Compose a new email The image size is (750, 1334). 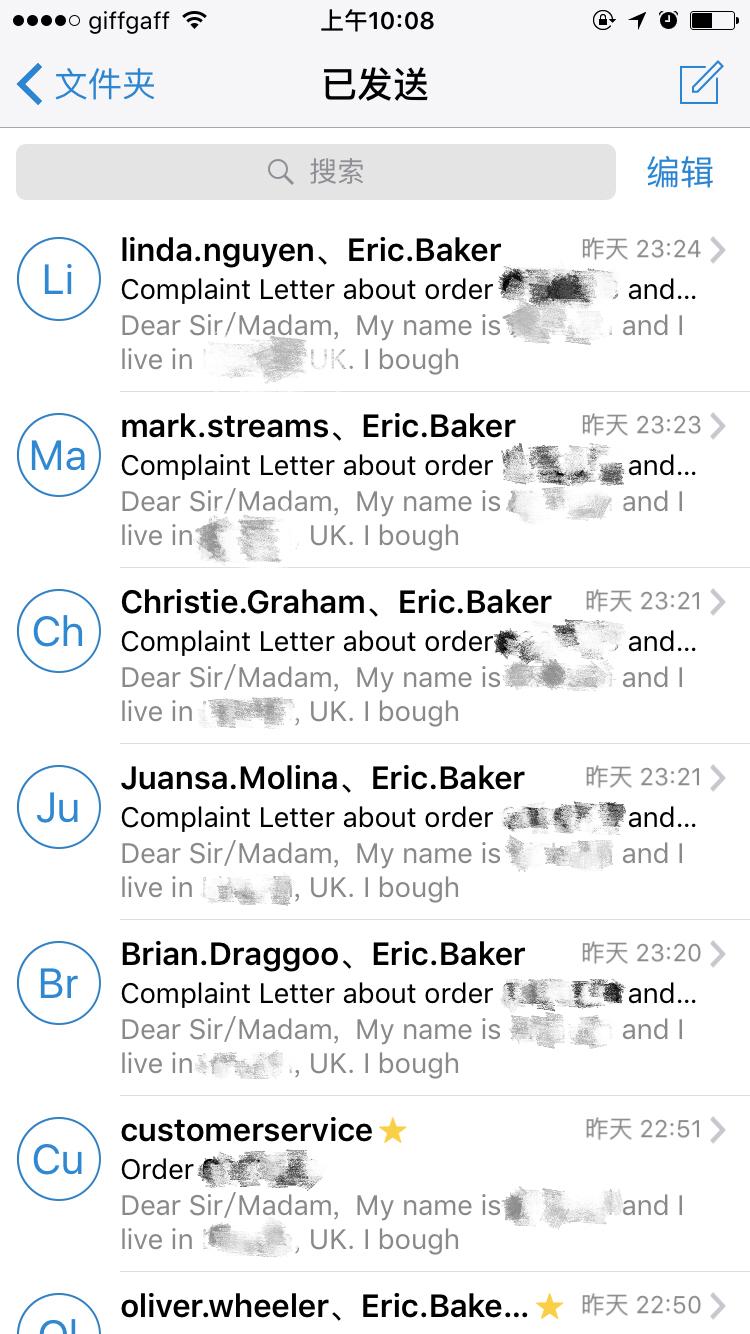click(700, 84)
